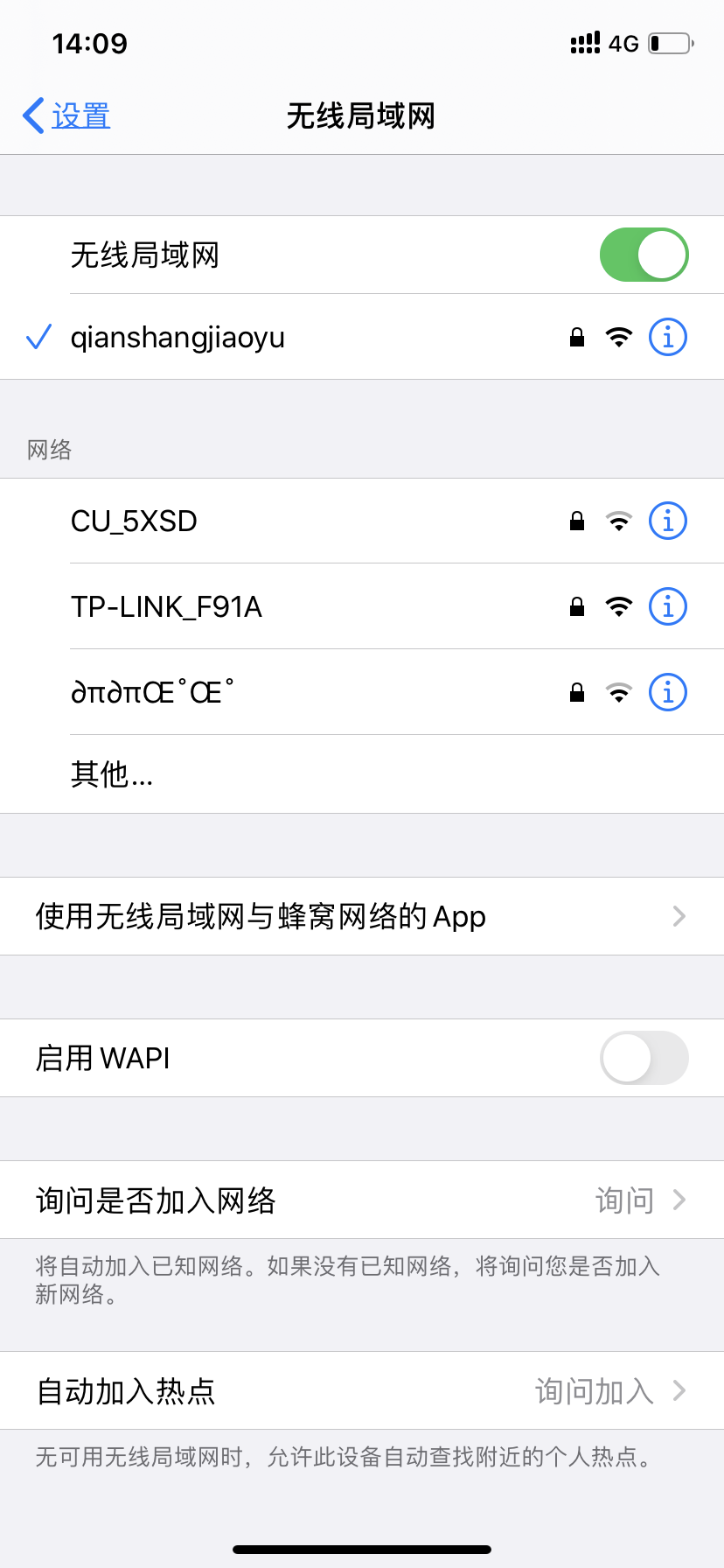The height and width of the screenshot is (1568, 724).
Task: Go back to 设置
Action: 66,115
